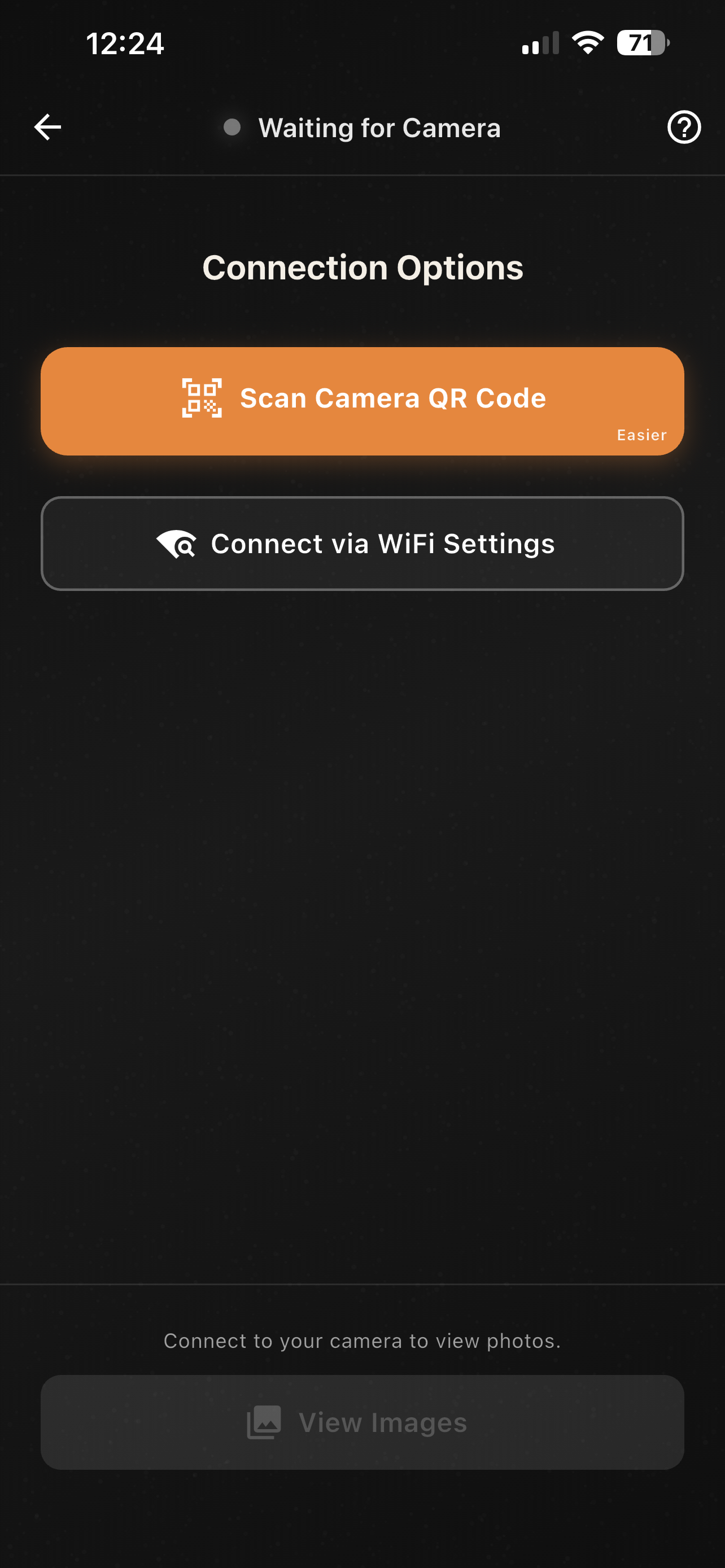Image resolution: width=725 pixels, height=1568 pixels.
Task: Tap the disabled View Images button
Action: (362, 1422)
